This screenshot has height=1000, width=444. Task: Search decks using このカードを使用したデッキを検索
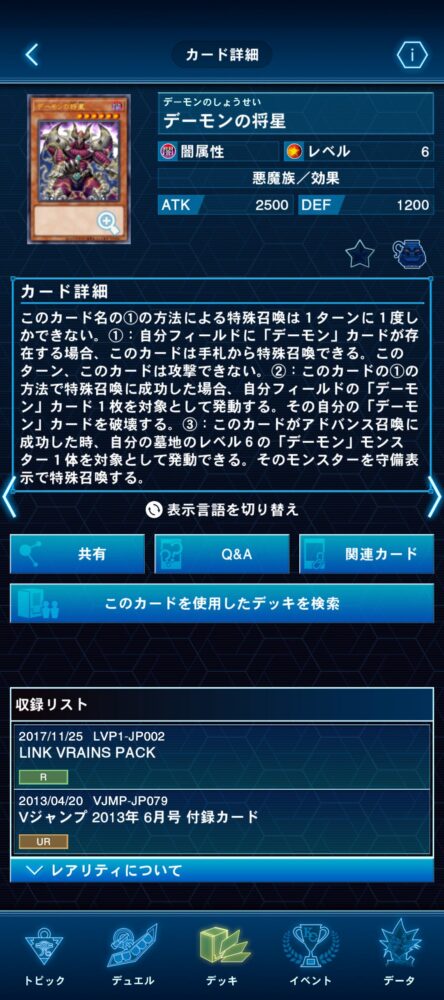click(222, 603)
